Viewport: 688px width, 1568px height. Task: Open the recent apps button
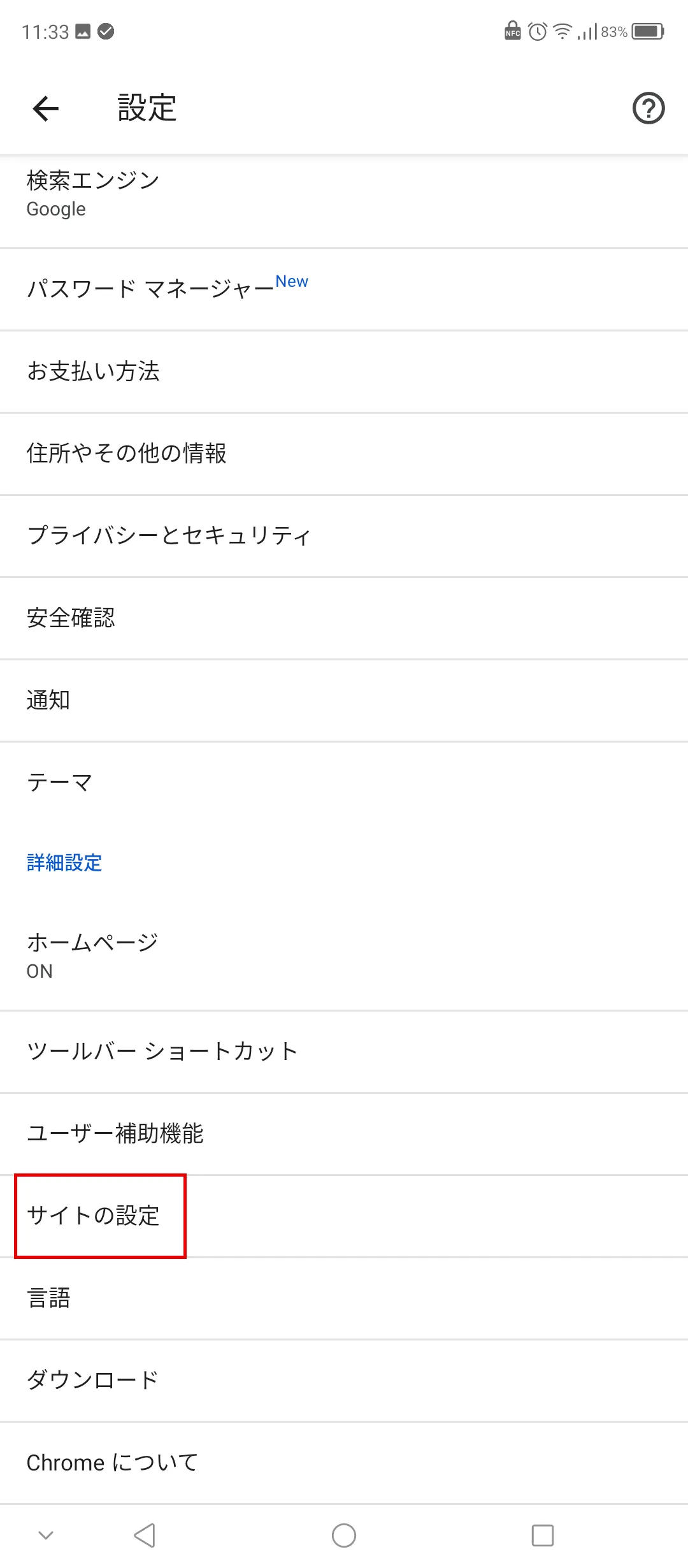coord(542,1535)
